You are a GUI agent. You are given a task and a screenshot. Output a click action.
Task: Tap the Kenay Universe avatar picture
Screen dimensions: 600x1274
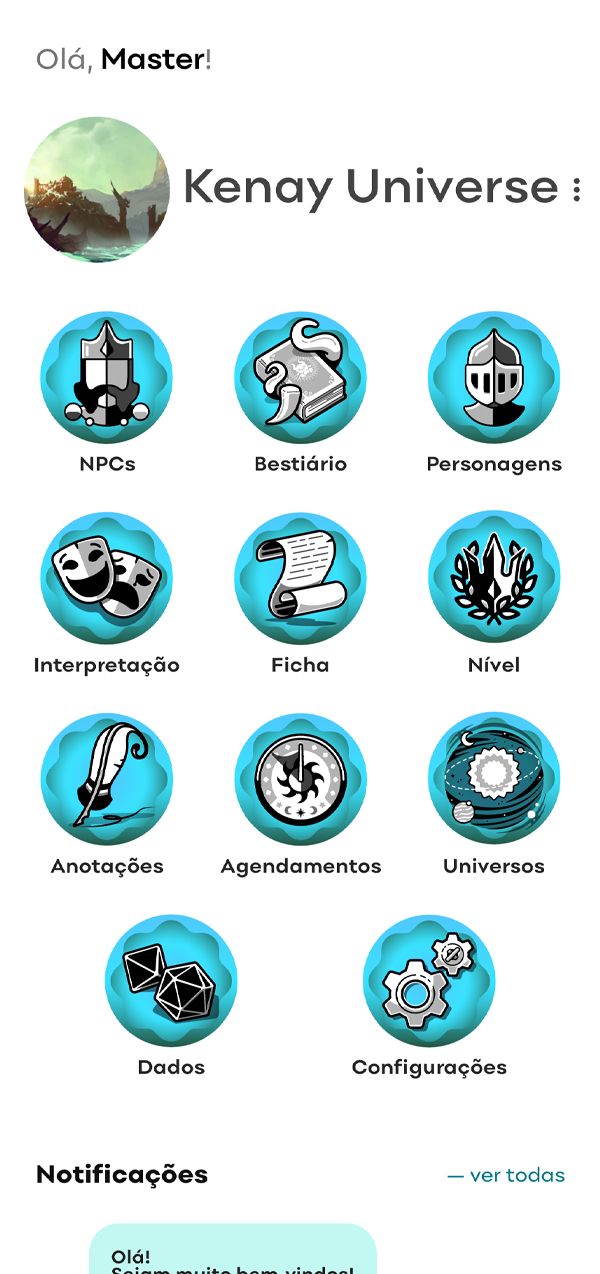tap(97, 190)
